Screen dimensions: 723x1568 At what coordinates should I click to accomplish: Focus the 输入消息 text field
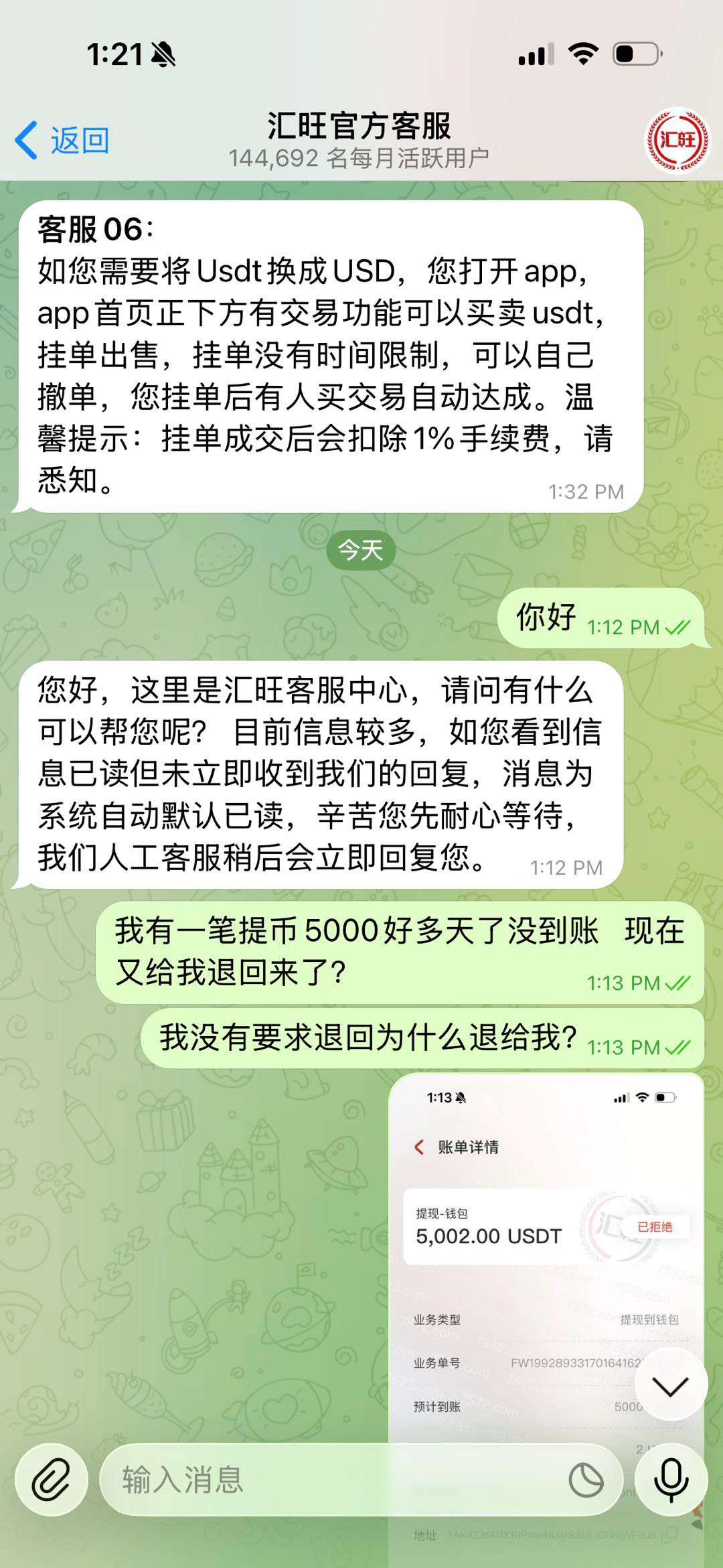pos(321,1479)
